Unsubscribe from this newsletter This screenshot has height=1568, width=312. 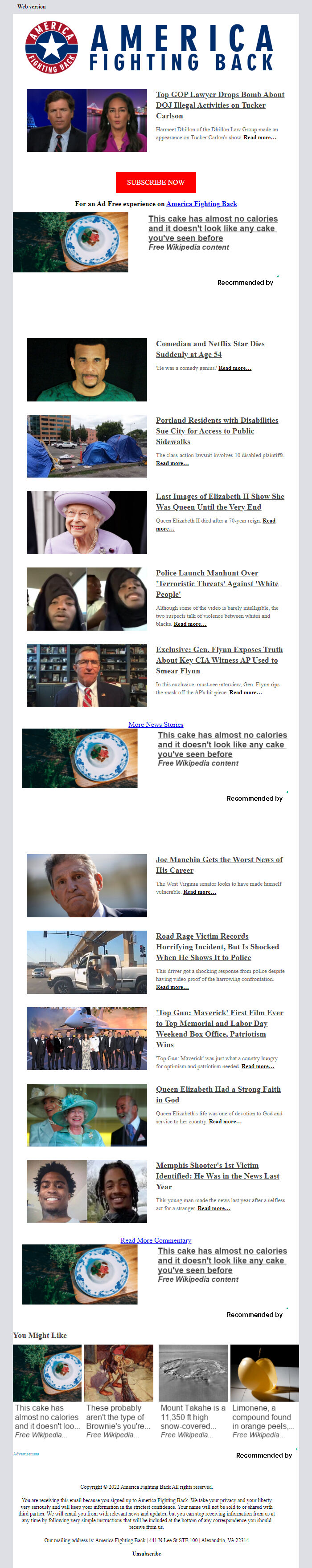(146, 1553)
